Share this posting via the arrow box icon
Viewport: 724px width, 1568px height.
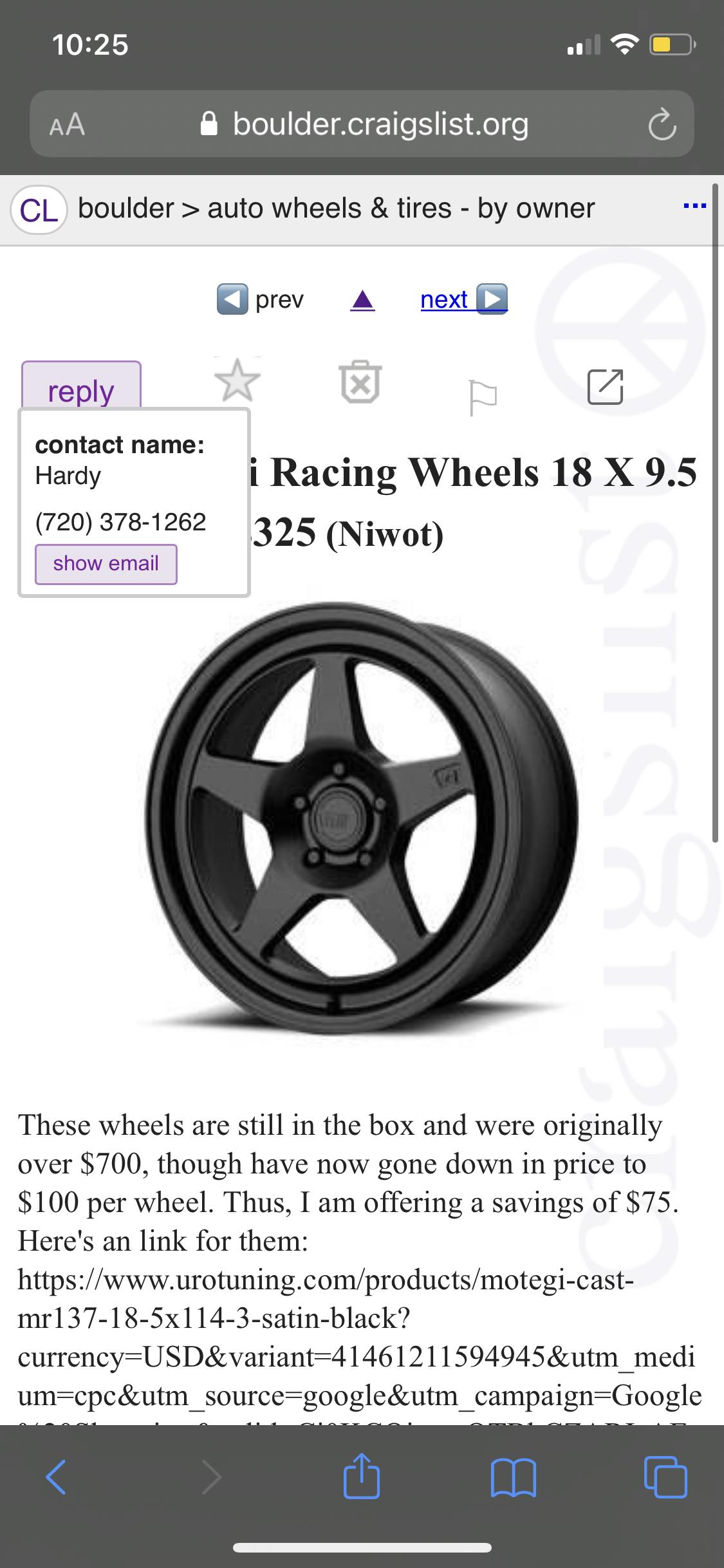click(x=605, y=387)
